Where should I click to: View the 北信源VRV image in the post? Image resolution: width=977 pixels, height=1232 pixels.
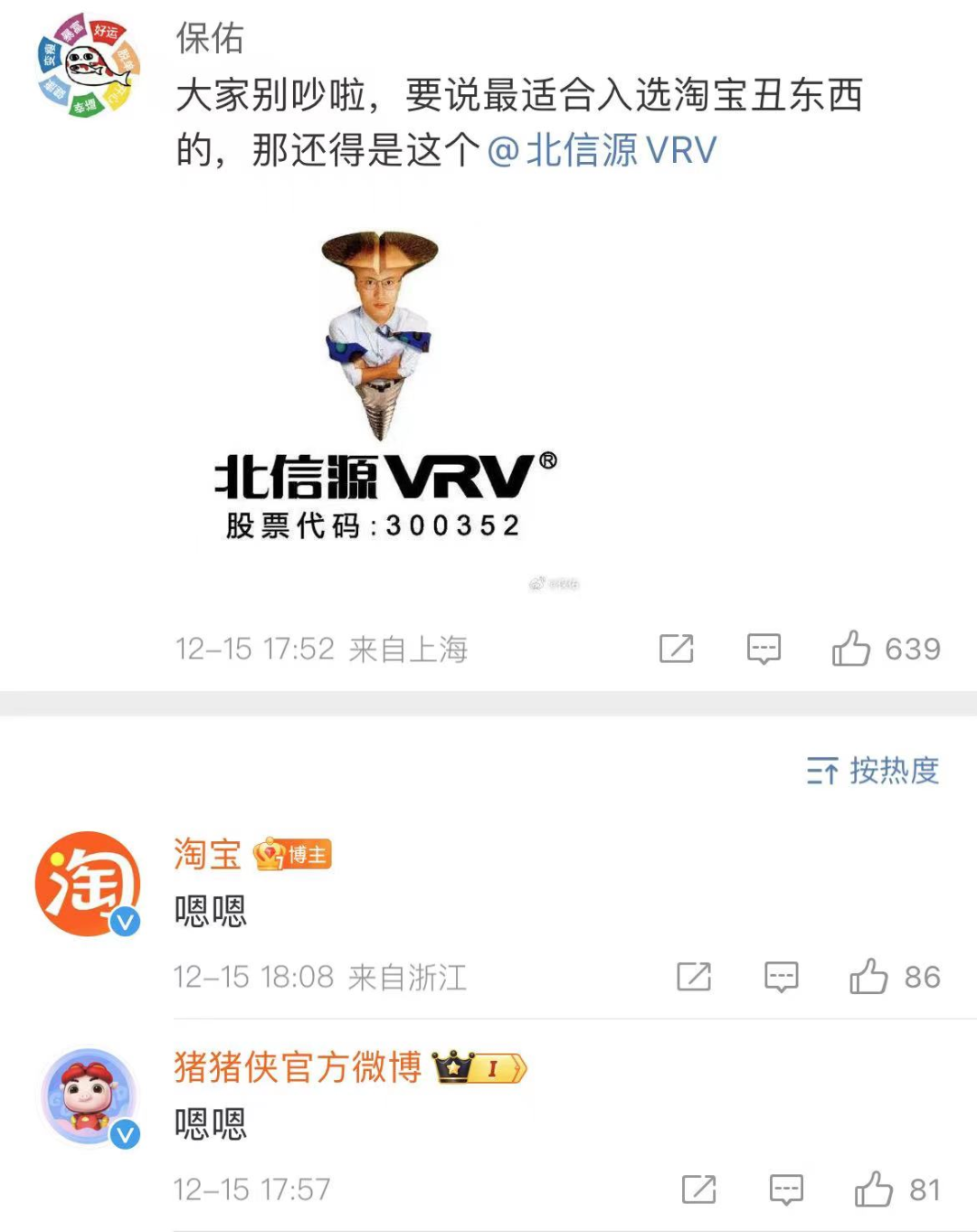pos(384,389)
